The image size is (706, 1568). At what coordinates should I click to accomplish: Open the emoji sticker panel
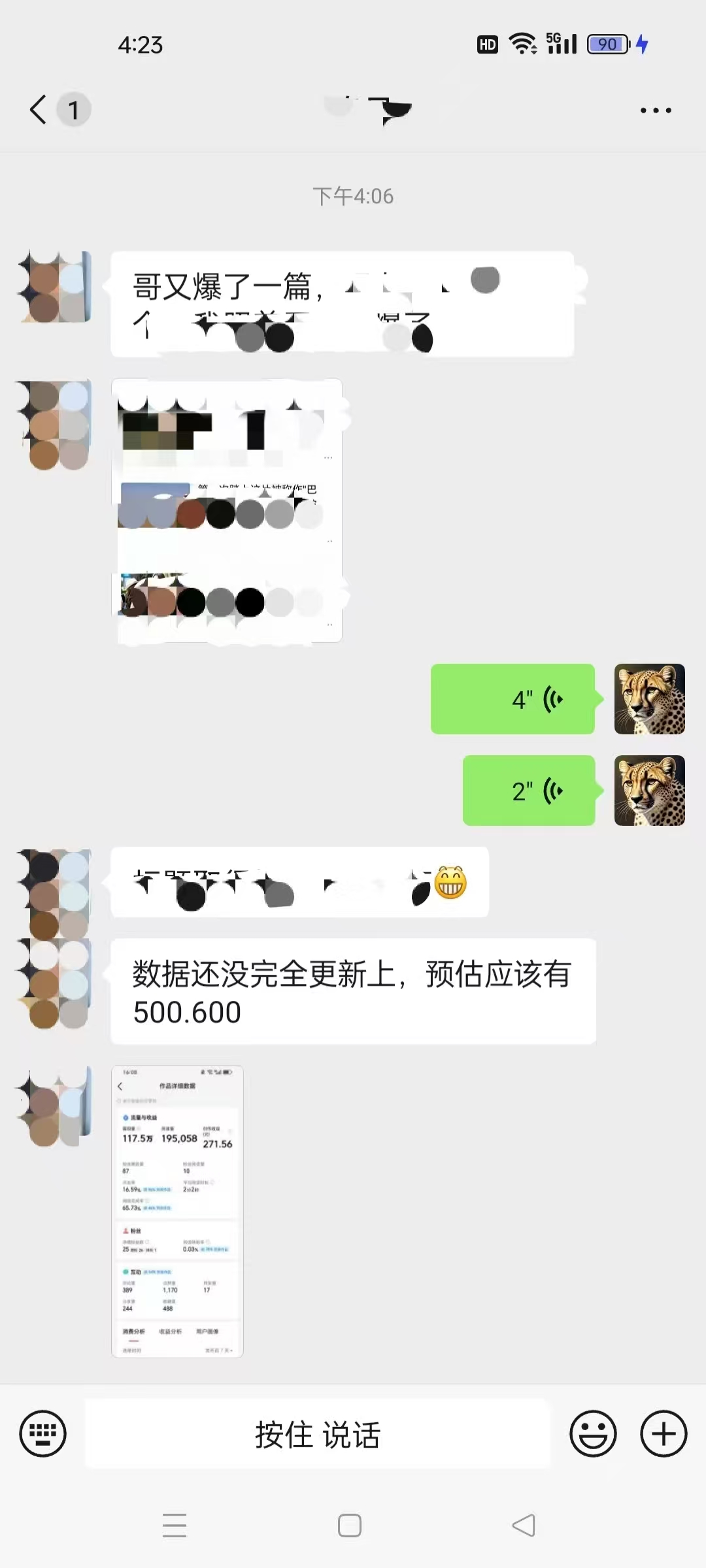(x=593, y=1434)
